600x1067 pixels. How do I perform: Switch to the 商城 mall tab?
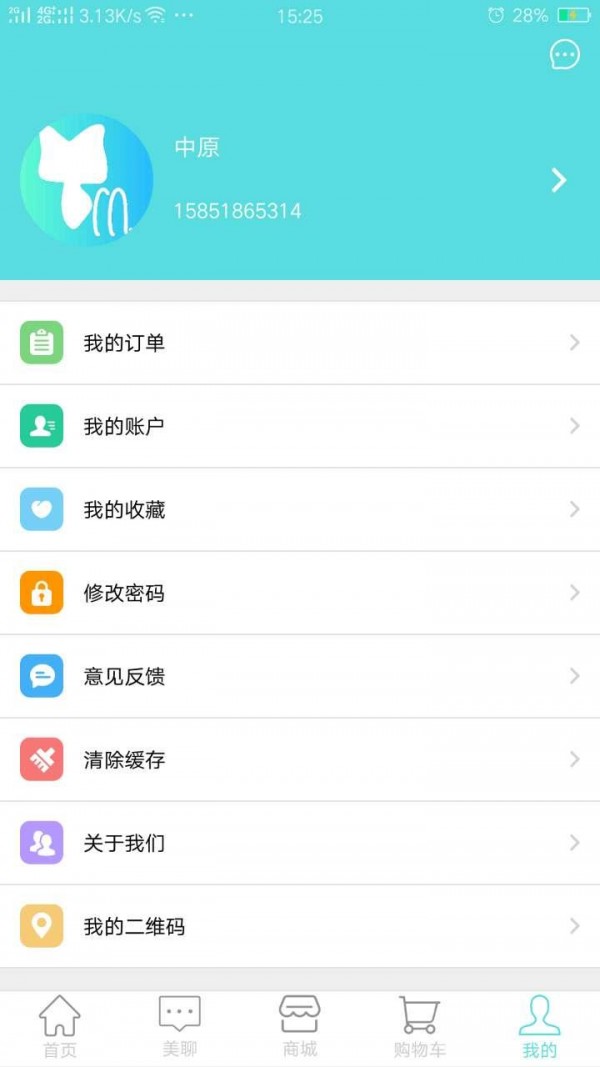click(x=300, y=1028)
